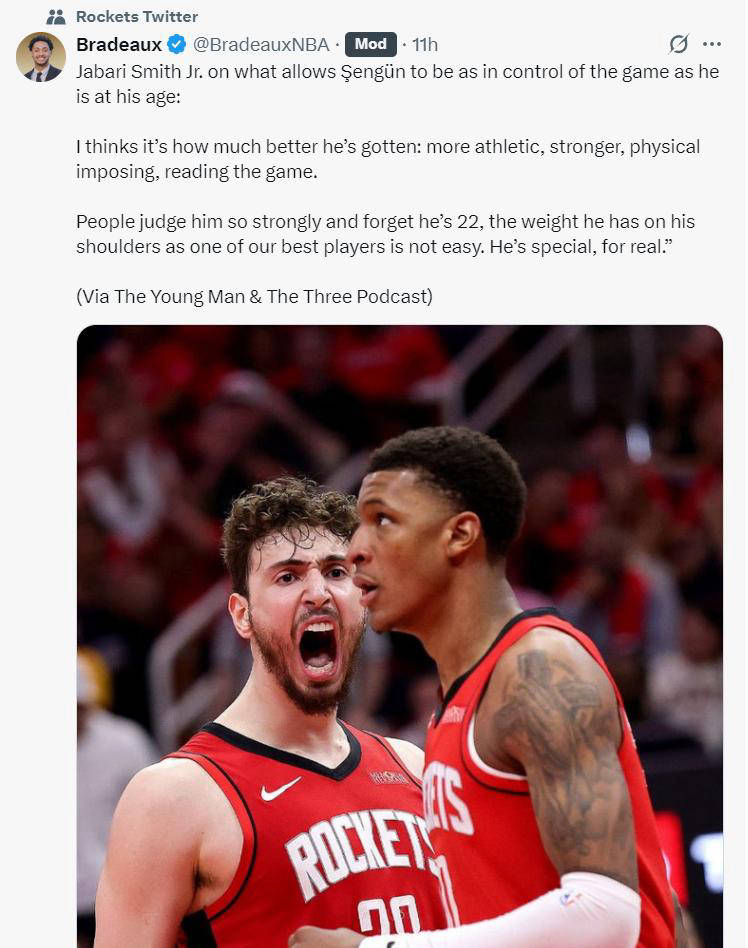748x948 pixels.
Task: Open Bradeaux's profile picture
Action: click(x=40, y=57)
